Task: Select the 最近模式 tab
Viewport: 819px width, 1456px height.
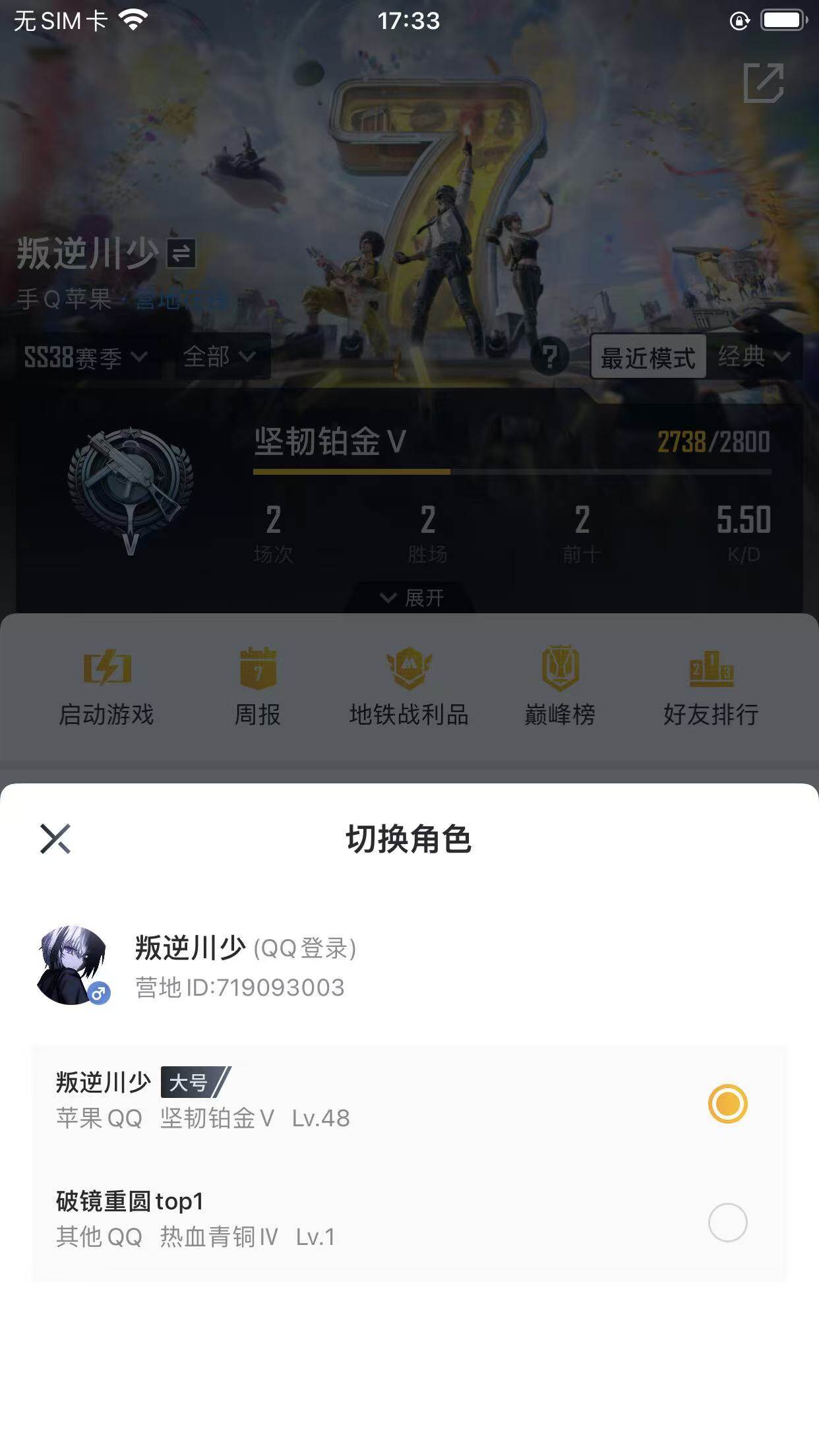Action: tap(648, 357)
